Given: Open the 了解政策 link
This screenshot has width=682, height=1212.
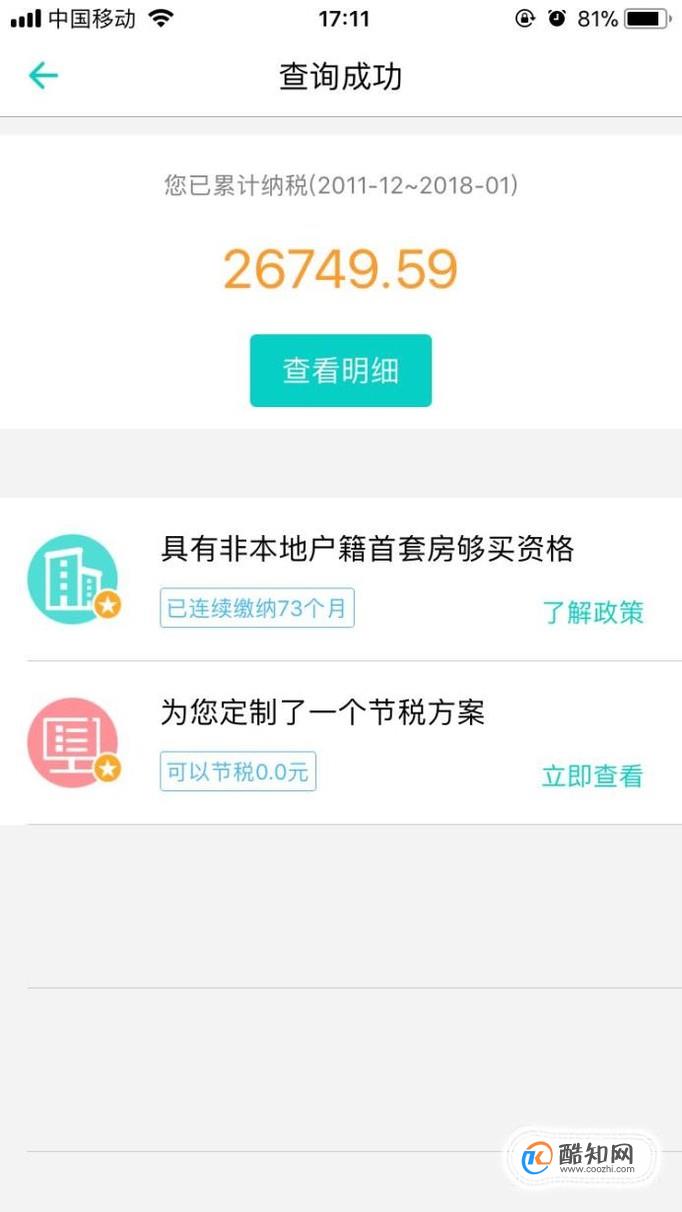Looking at the screenshot, I should (x=592, y=612).
